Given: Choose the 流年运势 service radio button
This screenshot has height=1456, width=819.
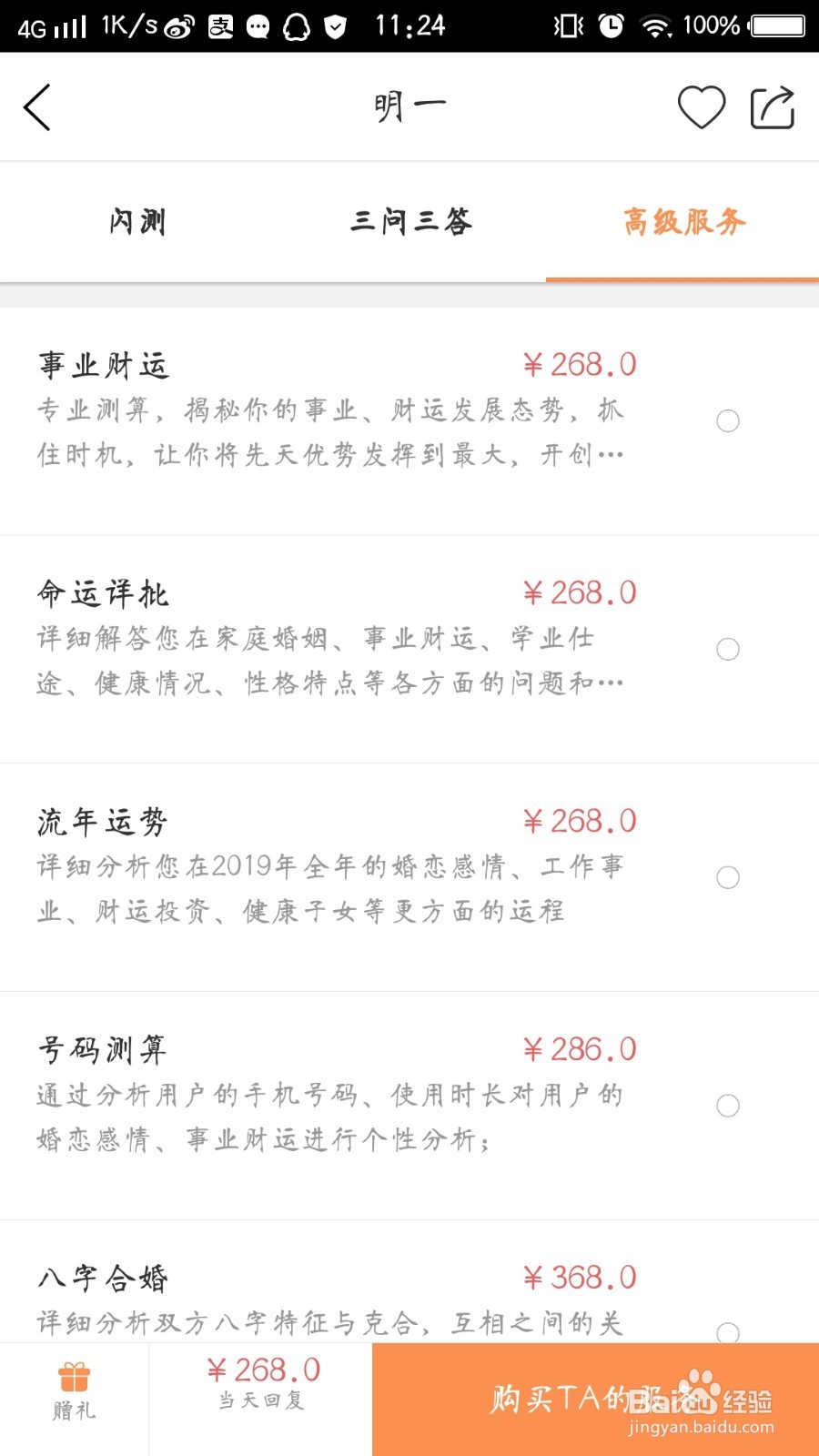Looking at the screenshot, I should point(728,877).
